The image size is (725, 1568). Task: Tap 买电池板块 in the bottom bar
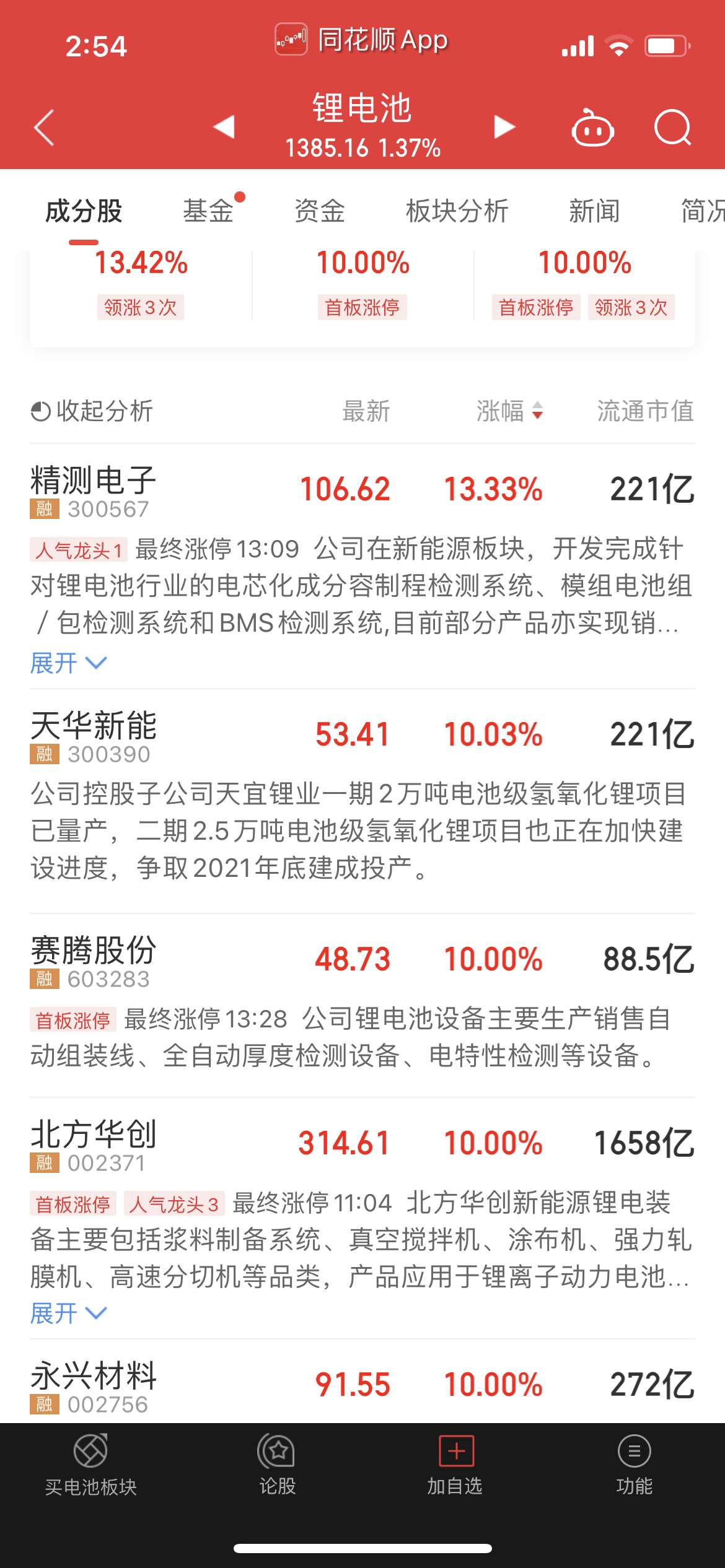pos(91,1466)
